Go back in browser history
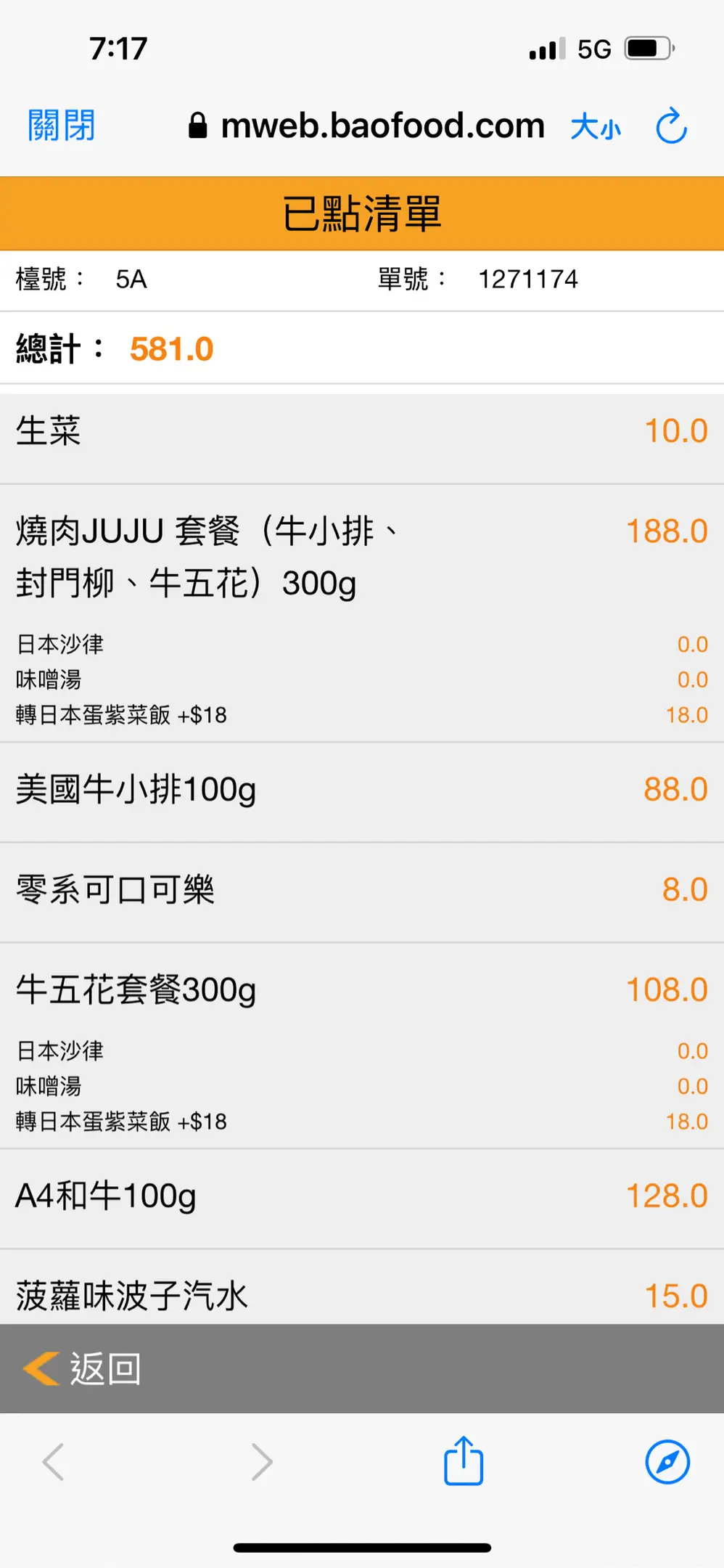 point(54,1461)
